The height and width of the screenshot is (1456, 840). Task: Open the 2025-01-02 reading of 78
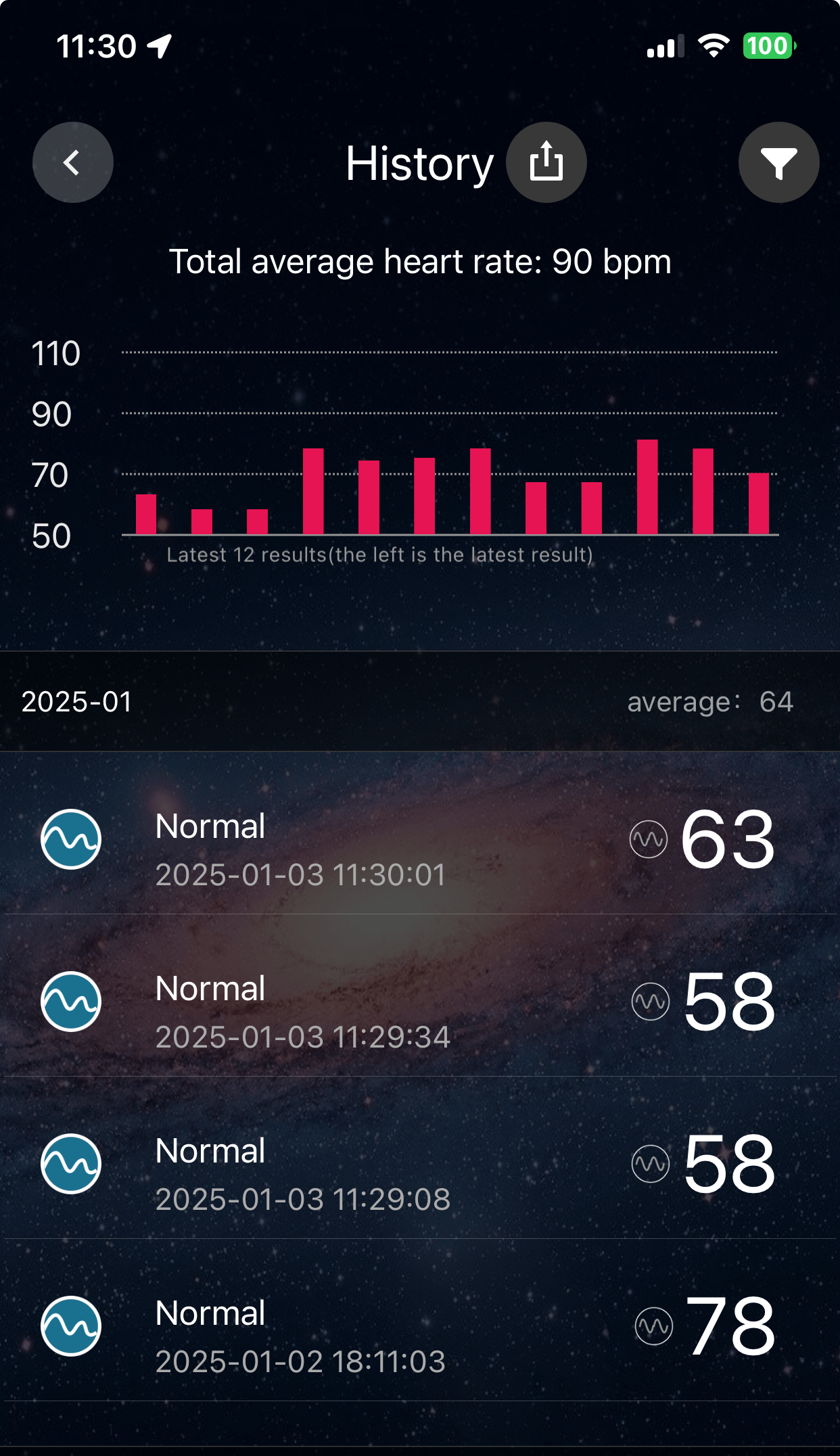[420, 1320]
